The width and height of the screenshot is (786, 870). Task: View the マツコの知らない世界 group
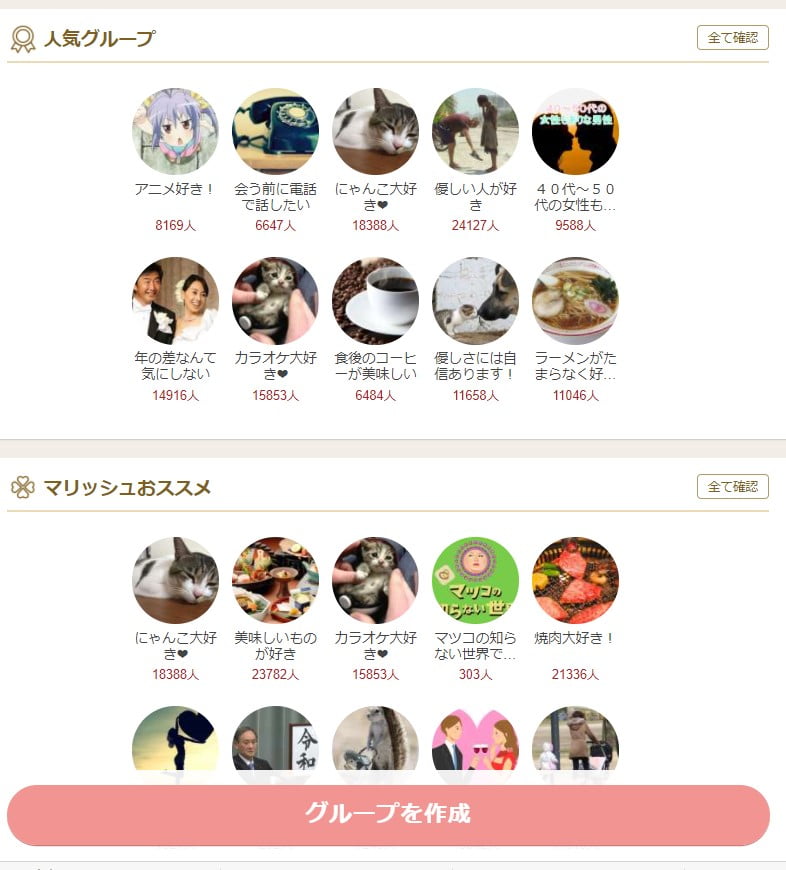click(x=475, y=581)
